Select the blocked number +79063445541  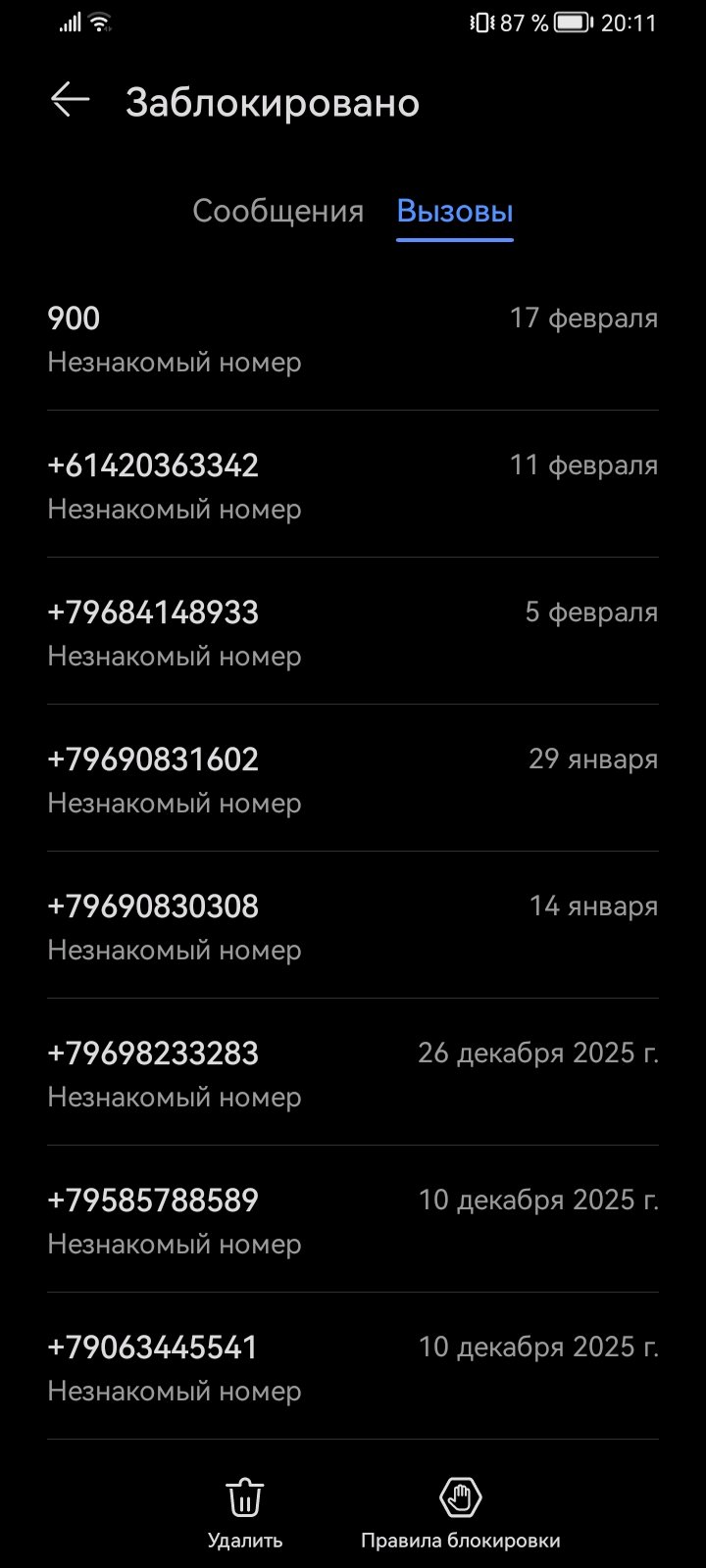click(x=353, y=1367)
